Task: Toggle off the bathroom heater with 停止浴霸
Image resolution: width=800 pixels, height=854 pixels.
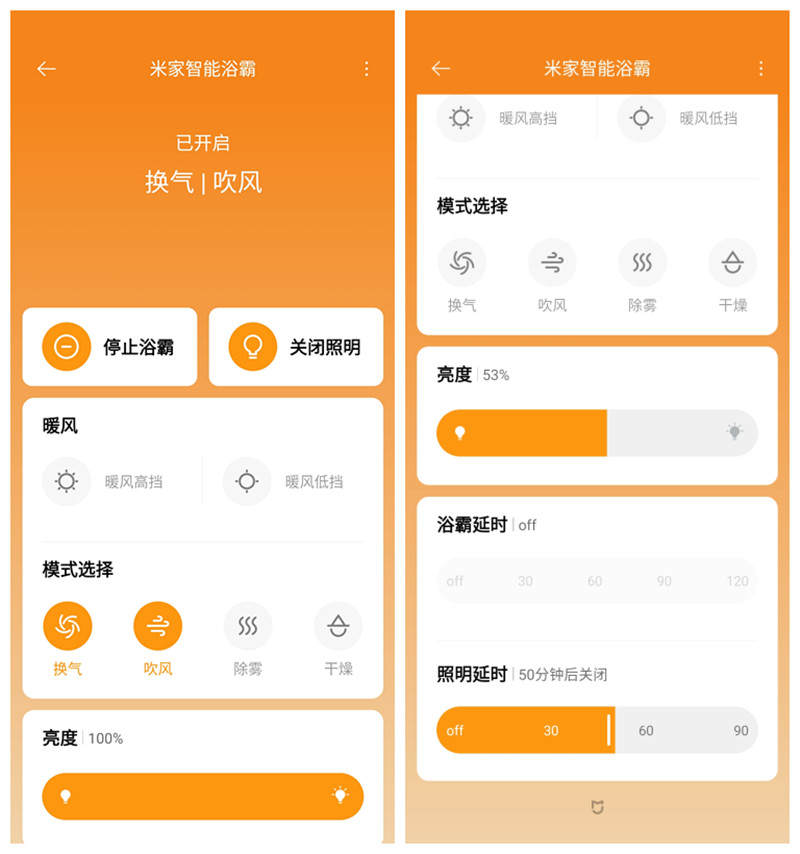Action: [x=109, y=347]
